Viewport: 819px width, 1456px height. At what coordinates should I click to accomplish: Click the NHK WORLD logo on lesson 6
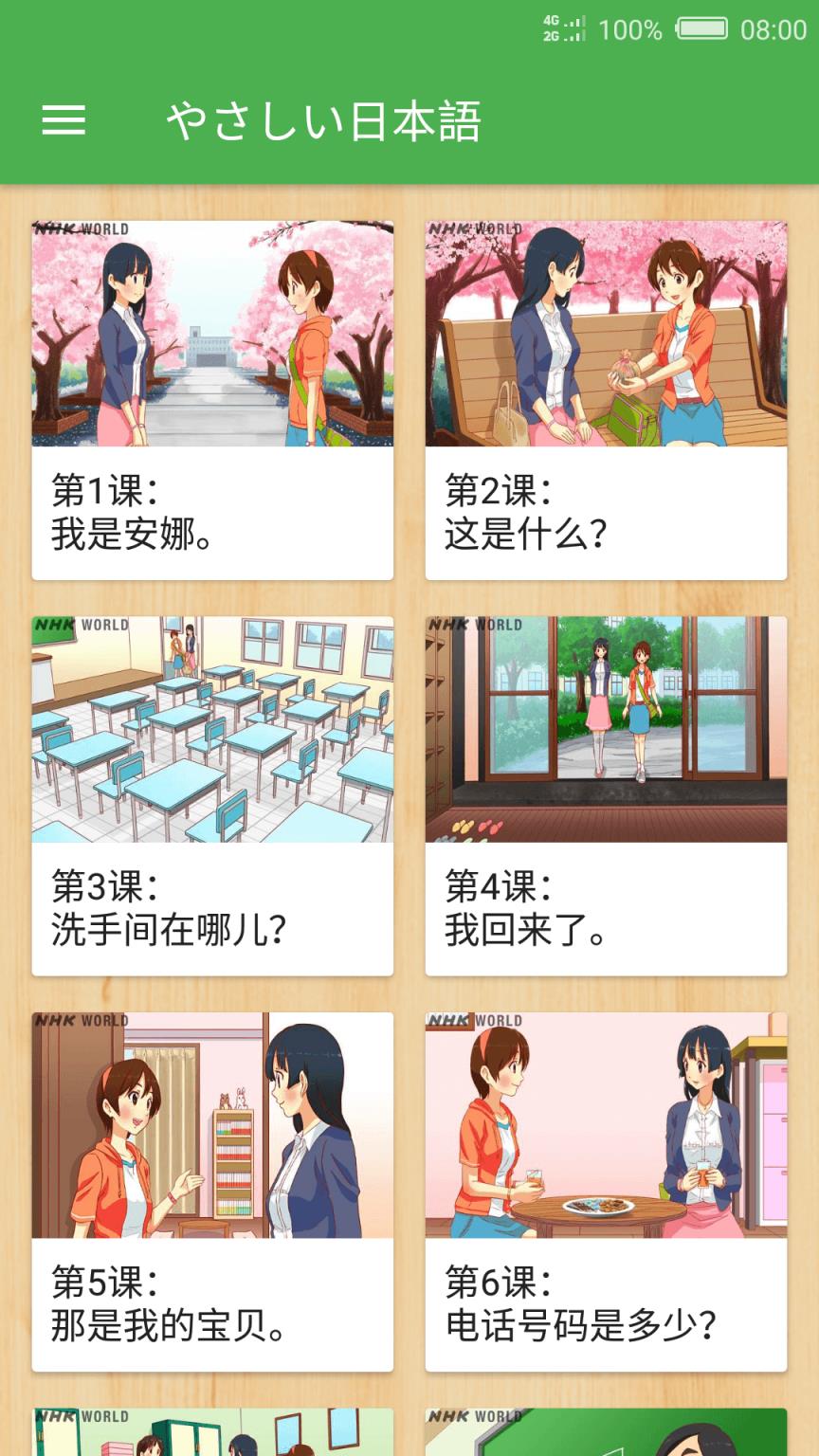[x=478, y=1022]
